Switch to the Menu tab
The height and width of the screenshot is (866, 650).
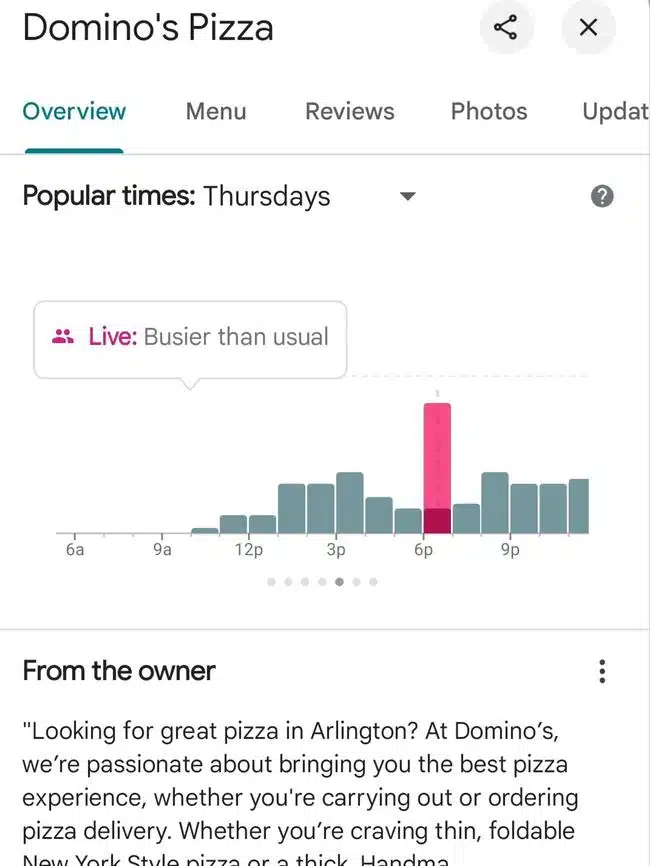click(215, 111)
